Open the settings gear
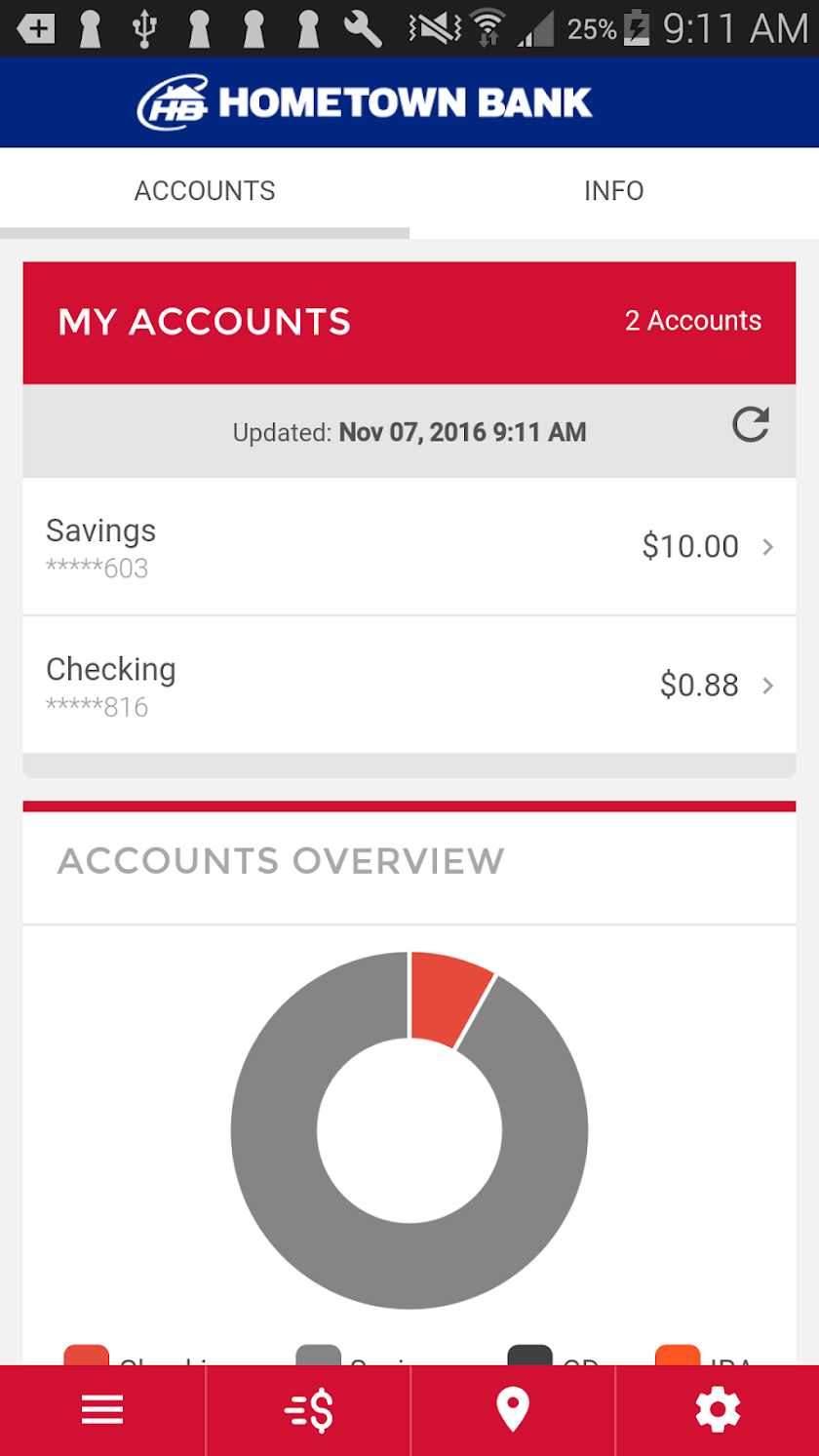Viewport: 819px width, 1456px height. (718, 1410)
